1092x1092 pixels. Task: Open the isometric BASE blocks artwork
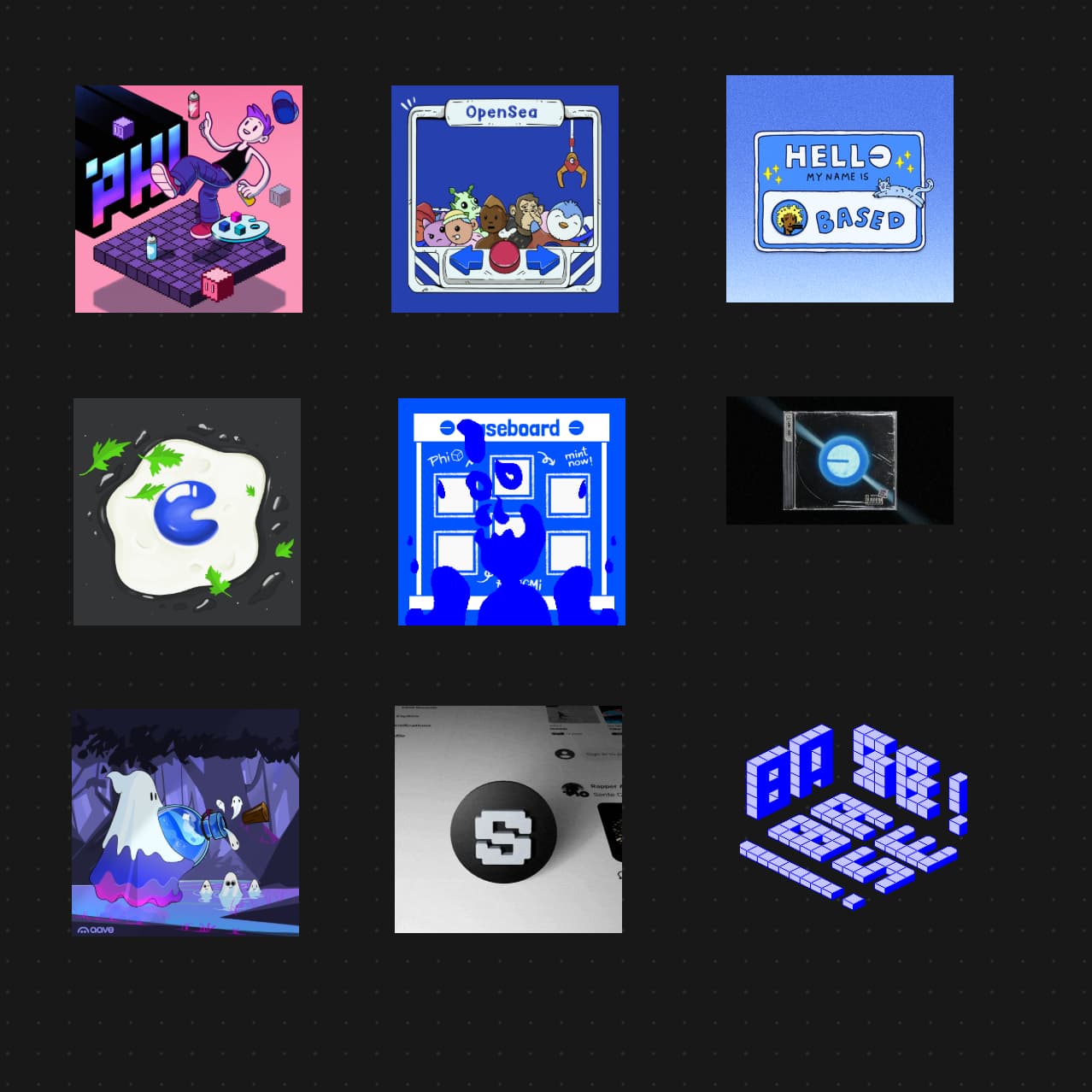pyautogui.click(x=853, y=816)
